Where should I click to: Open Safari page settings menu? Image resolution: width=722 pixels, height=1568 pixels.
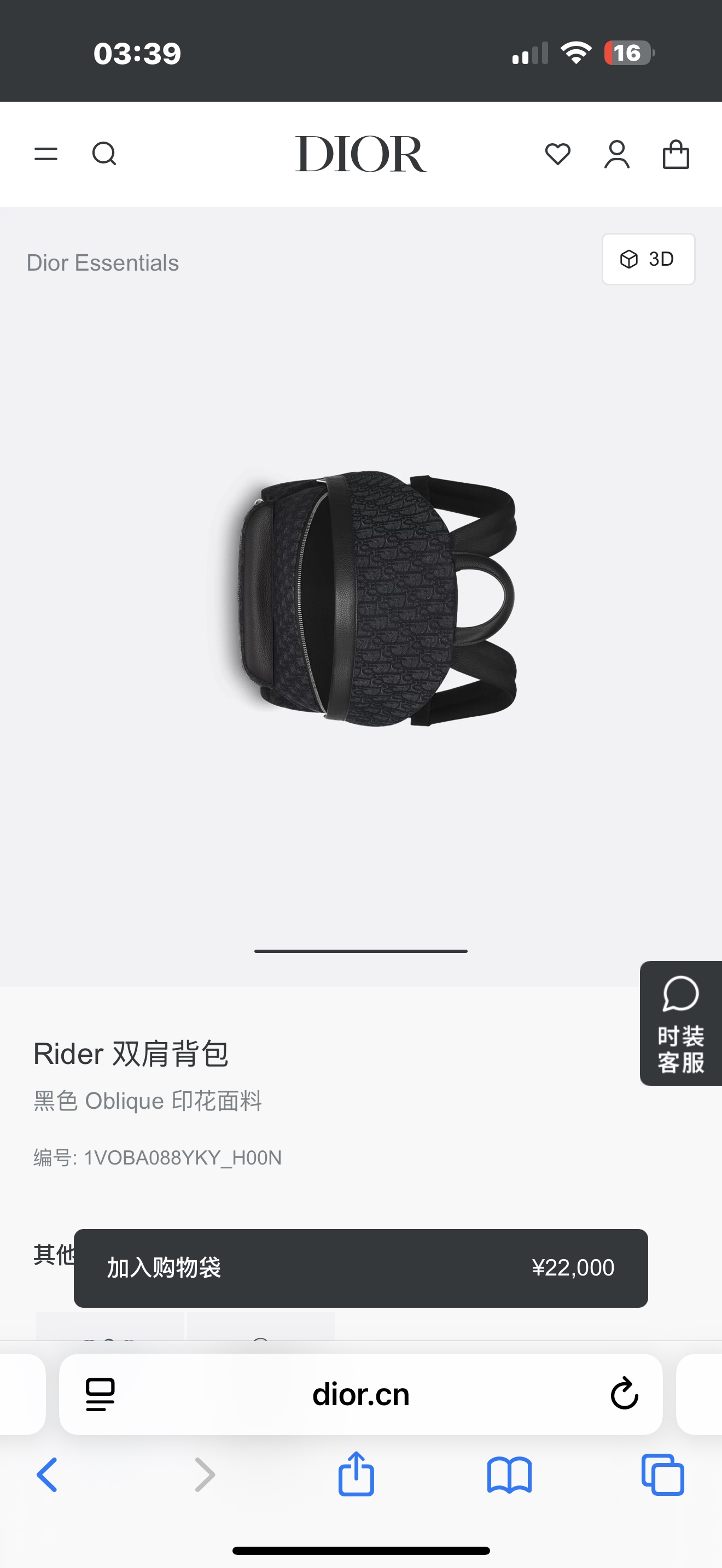[x=101, y=1395]
